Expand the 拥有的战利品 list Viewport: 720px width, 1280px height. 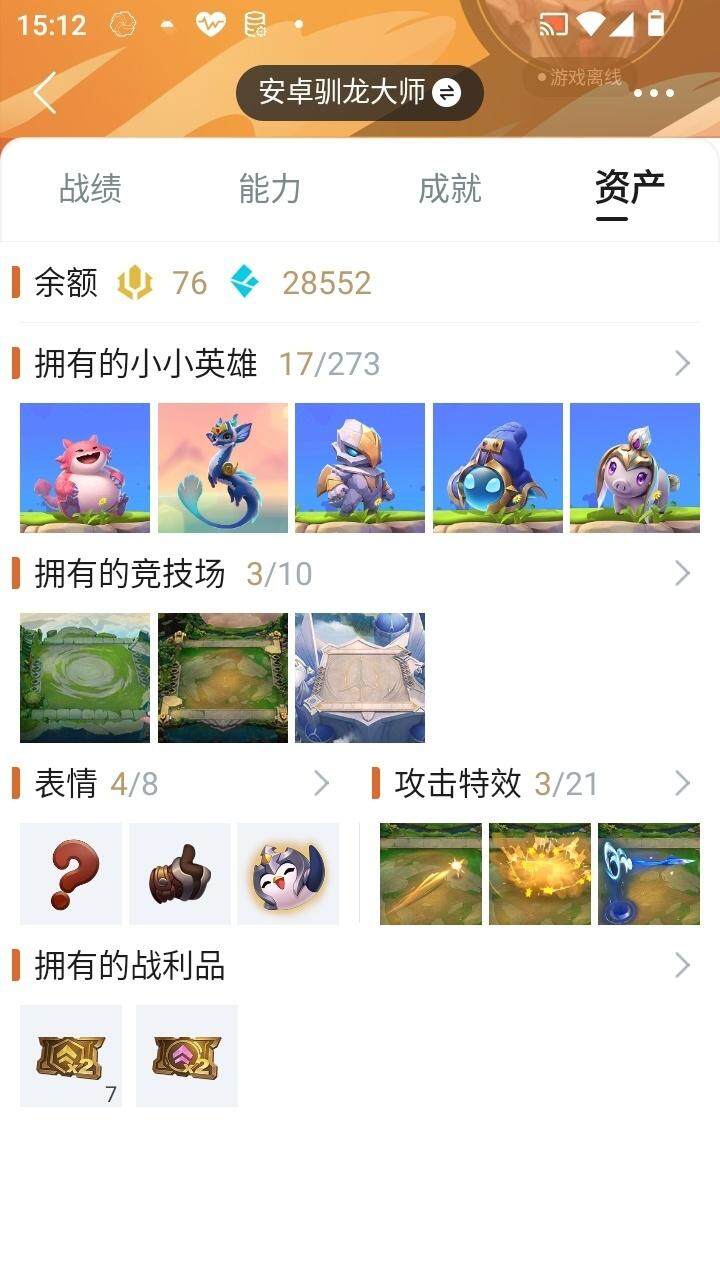(x=682, y=965)
